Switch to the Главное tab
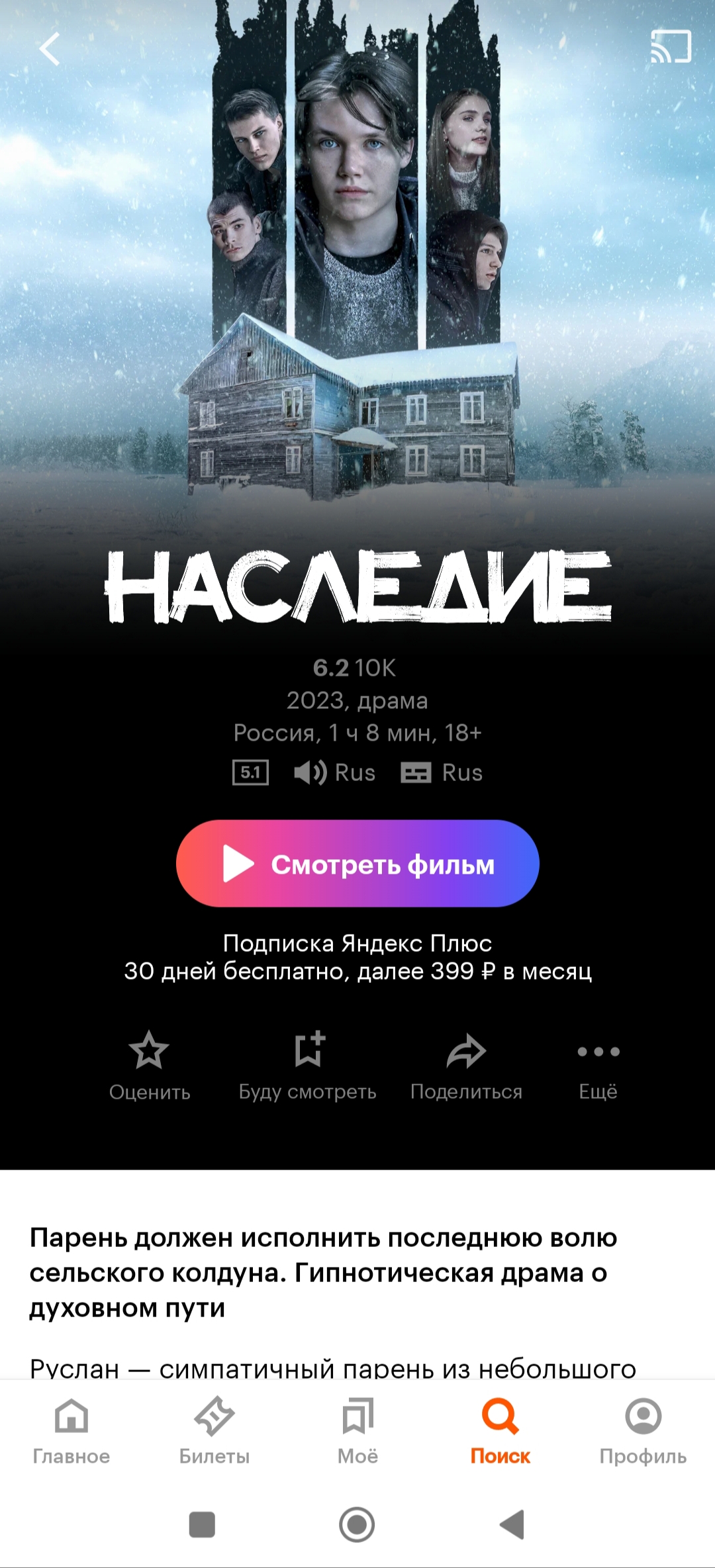Screen dimensions: 715x1568 click(x=71, y=1432)
